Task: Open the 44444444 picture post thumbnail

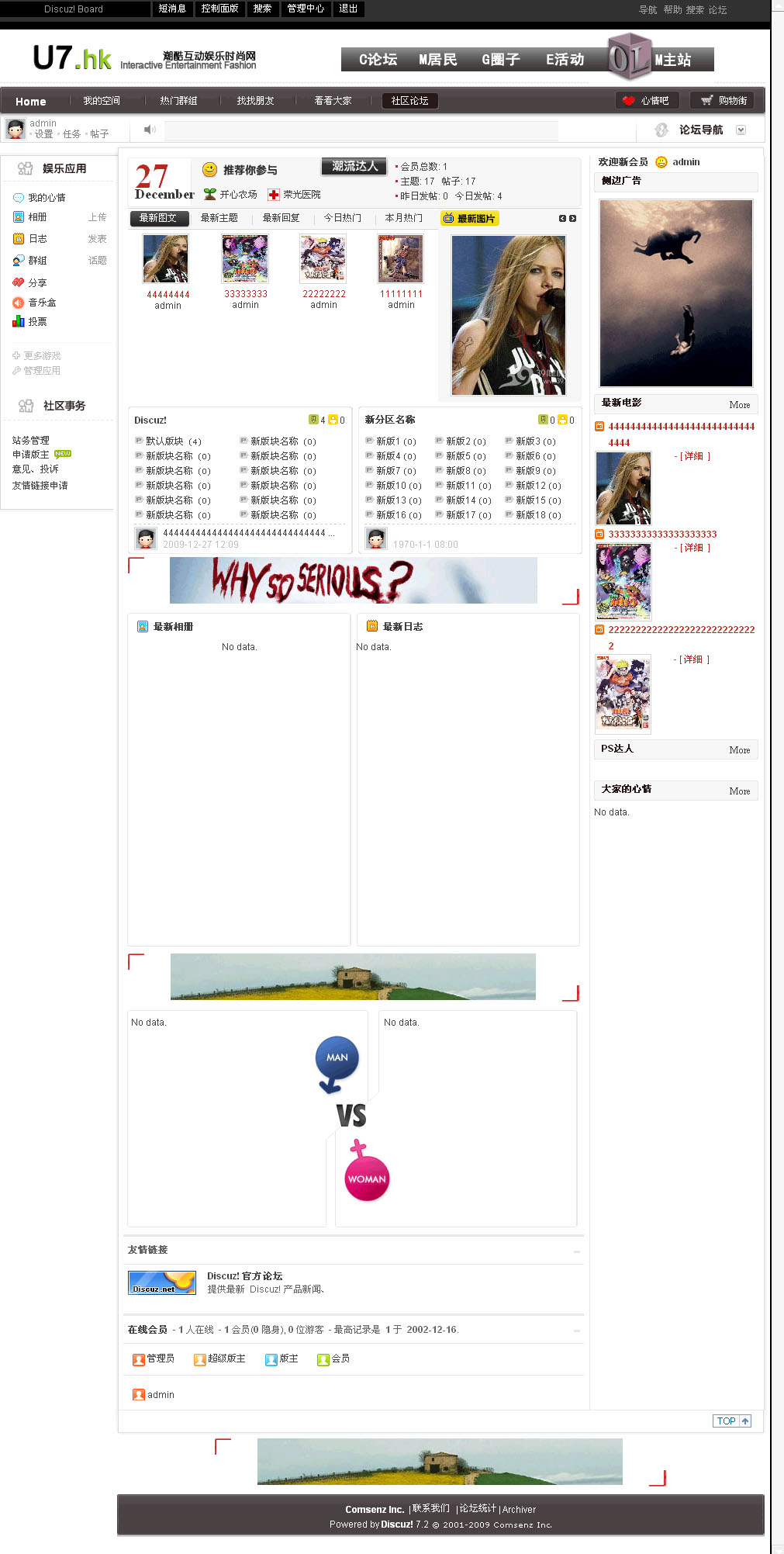Action: coord(166,259)
